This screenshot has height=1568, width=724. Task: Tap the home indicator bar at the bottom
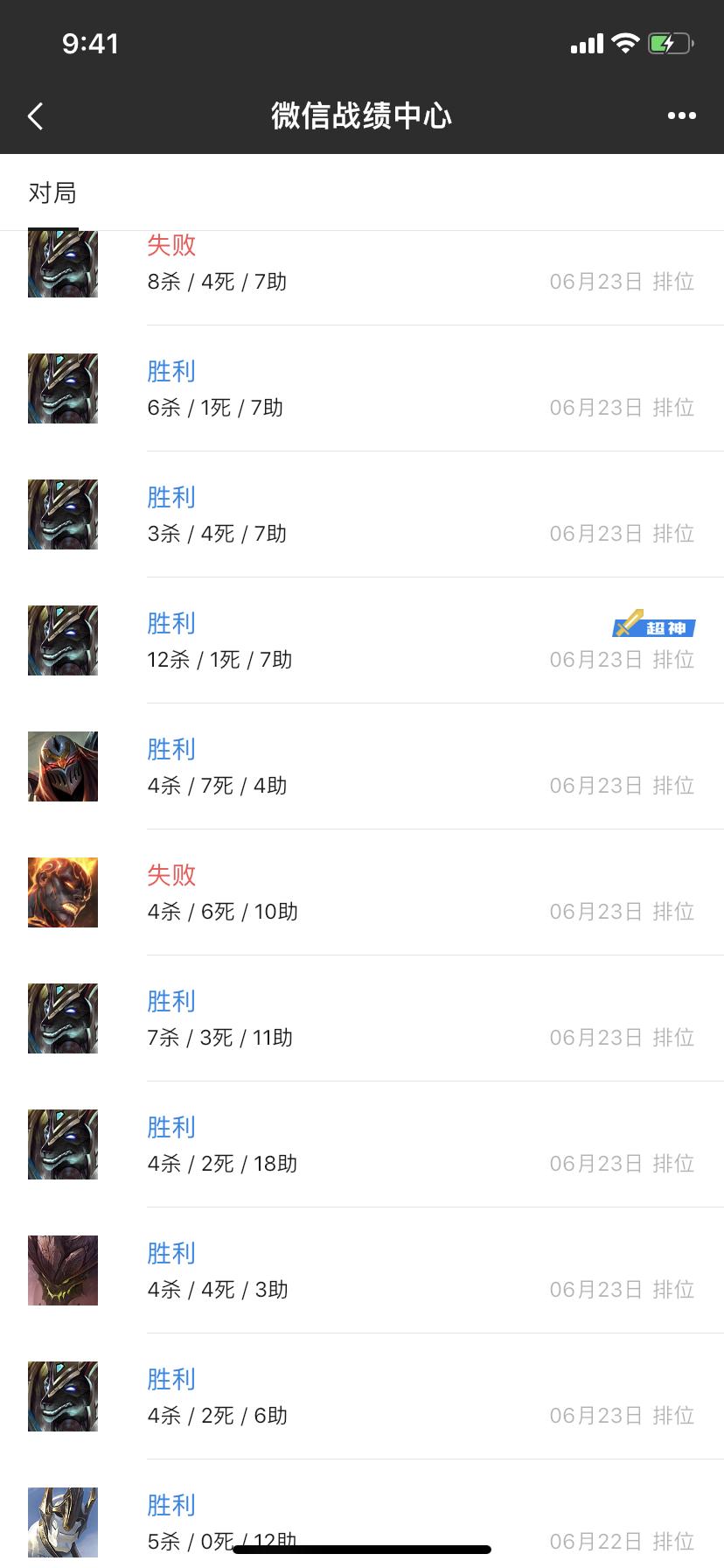pos(362,1547)
